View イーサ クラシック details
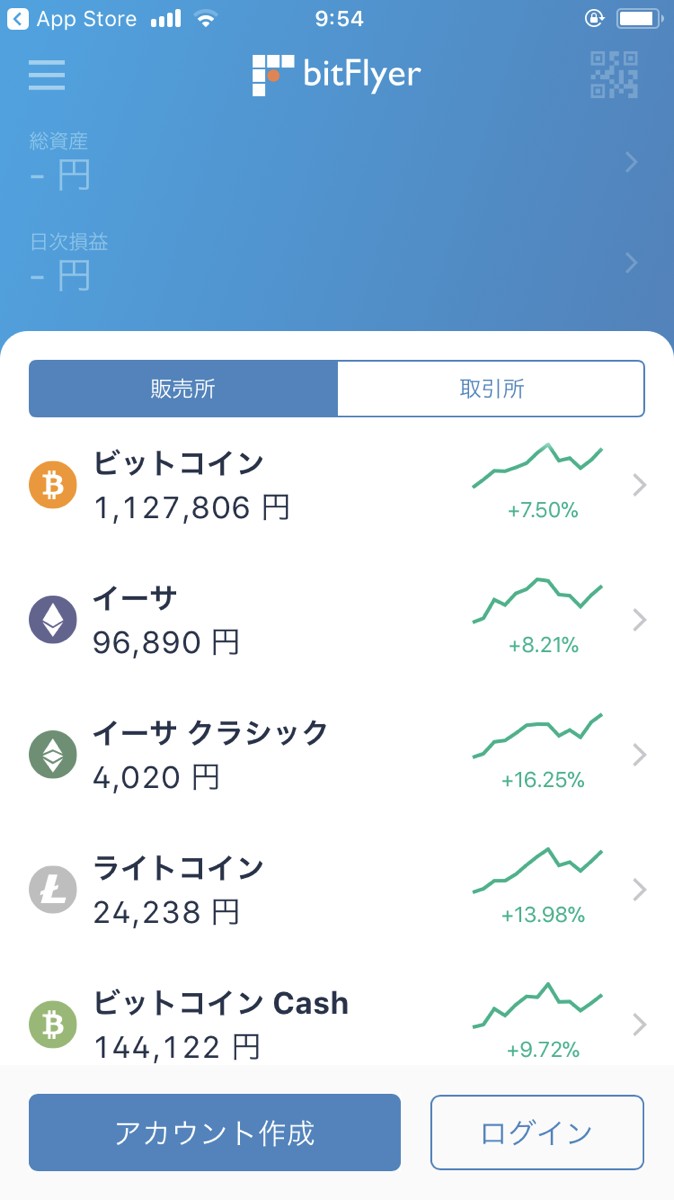 [336, 755]
